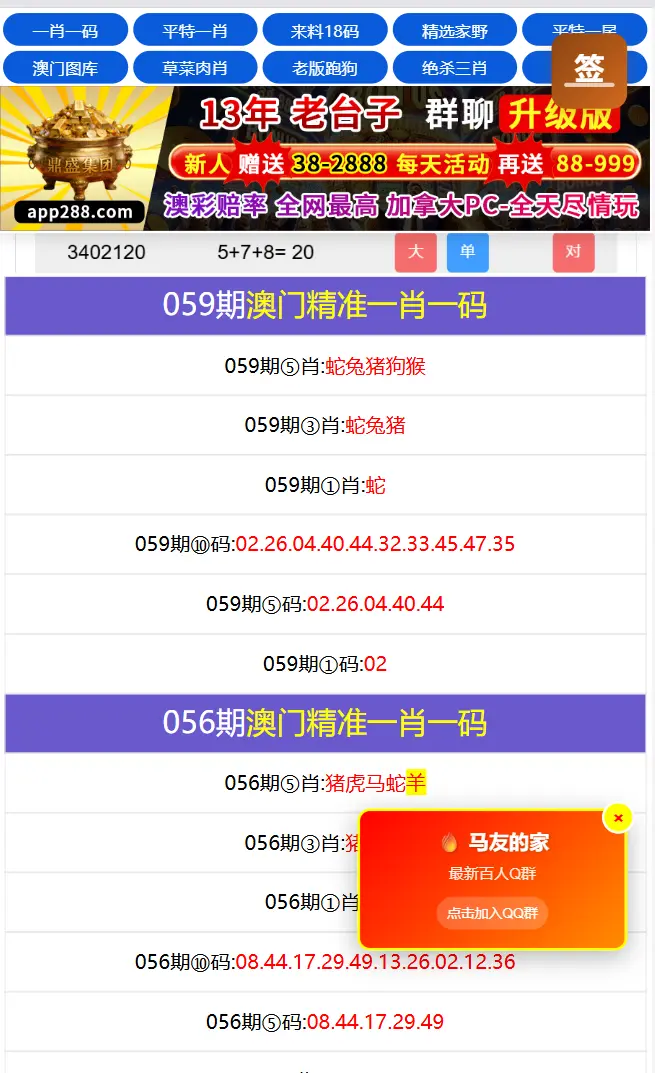This screenshot has width=655, height=1073.
Task: Tap 点击加入QQ群 button
Action: pos(492,912)
